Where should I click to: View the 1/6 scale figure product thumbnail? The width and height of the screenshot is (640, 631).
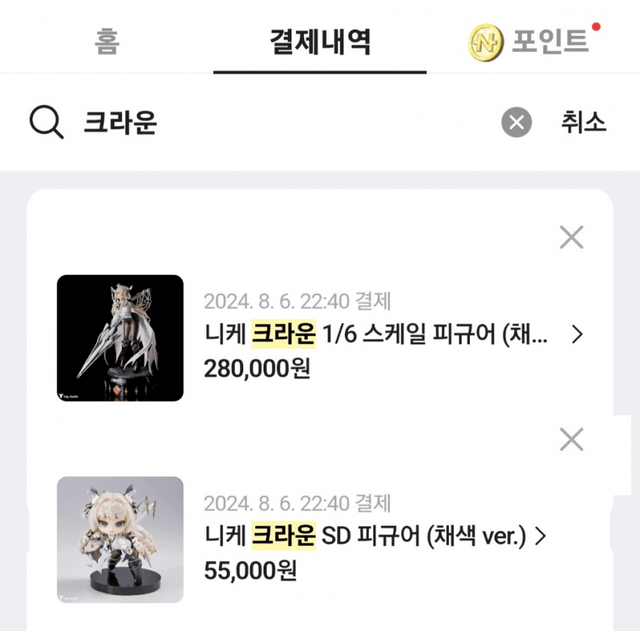[120, 338]
